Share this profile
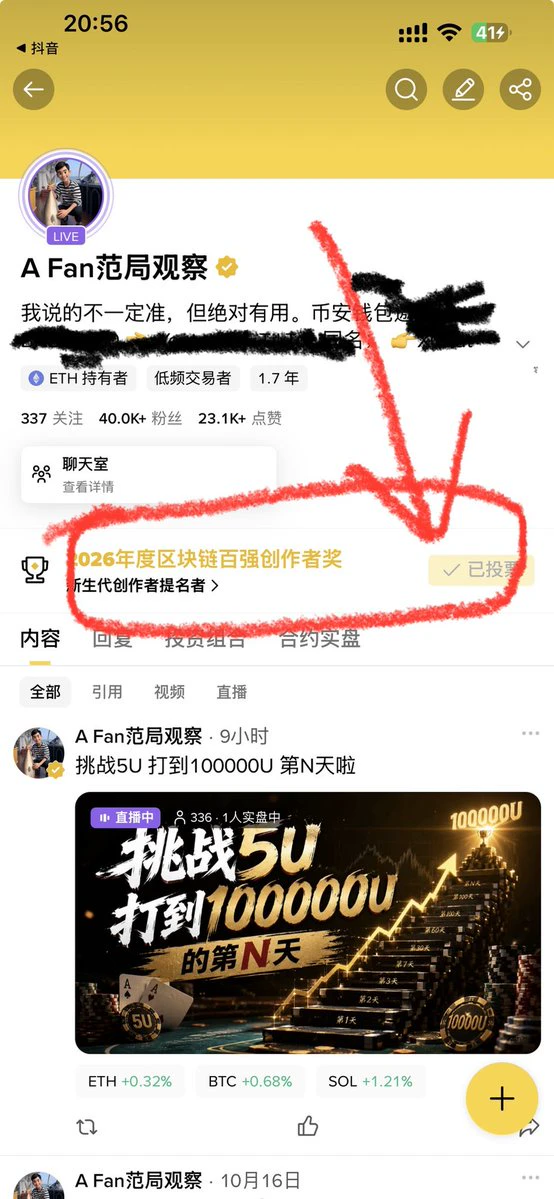 coord(520,89)
